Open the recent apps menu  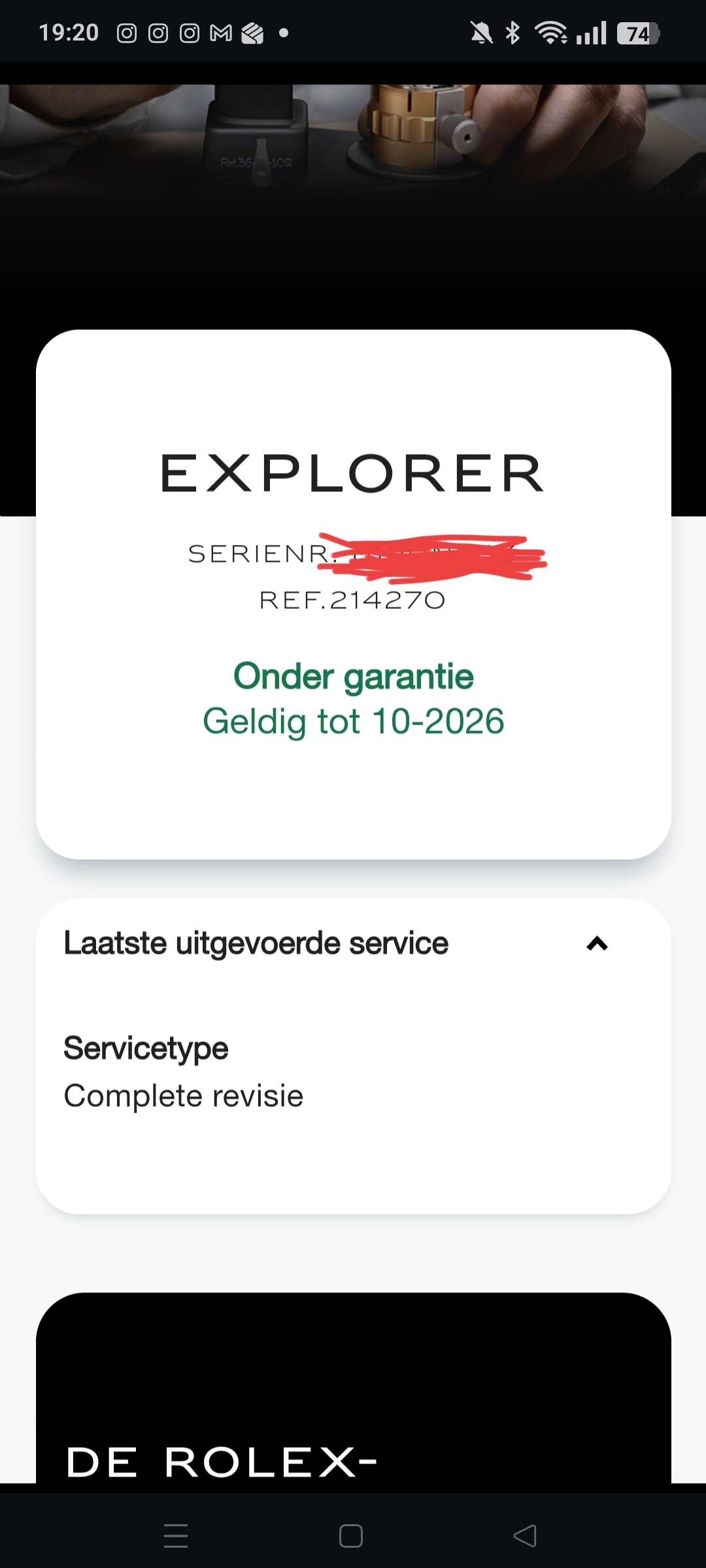[176, 1535]
